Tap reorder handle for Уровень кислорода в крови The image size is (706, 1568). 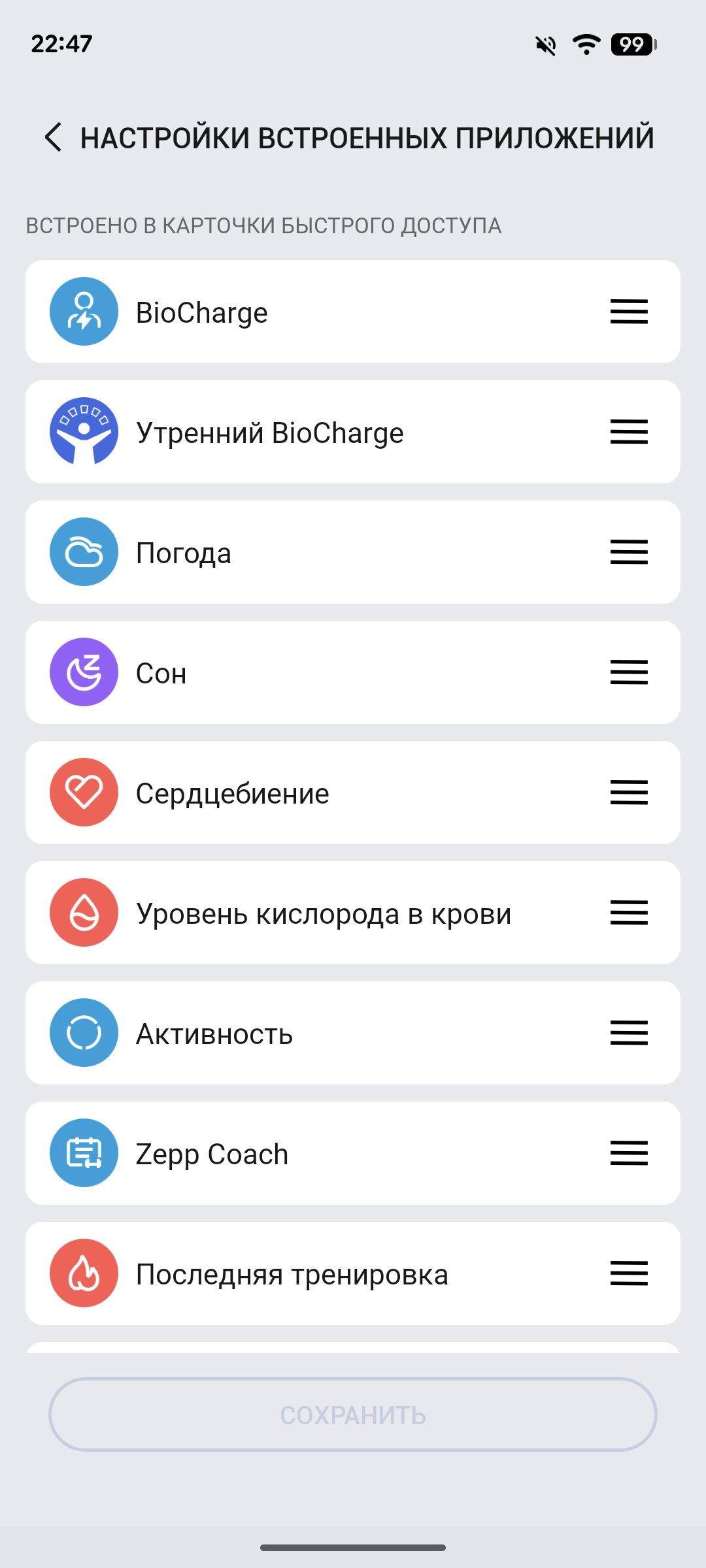tap(629, 913)
